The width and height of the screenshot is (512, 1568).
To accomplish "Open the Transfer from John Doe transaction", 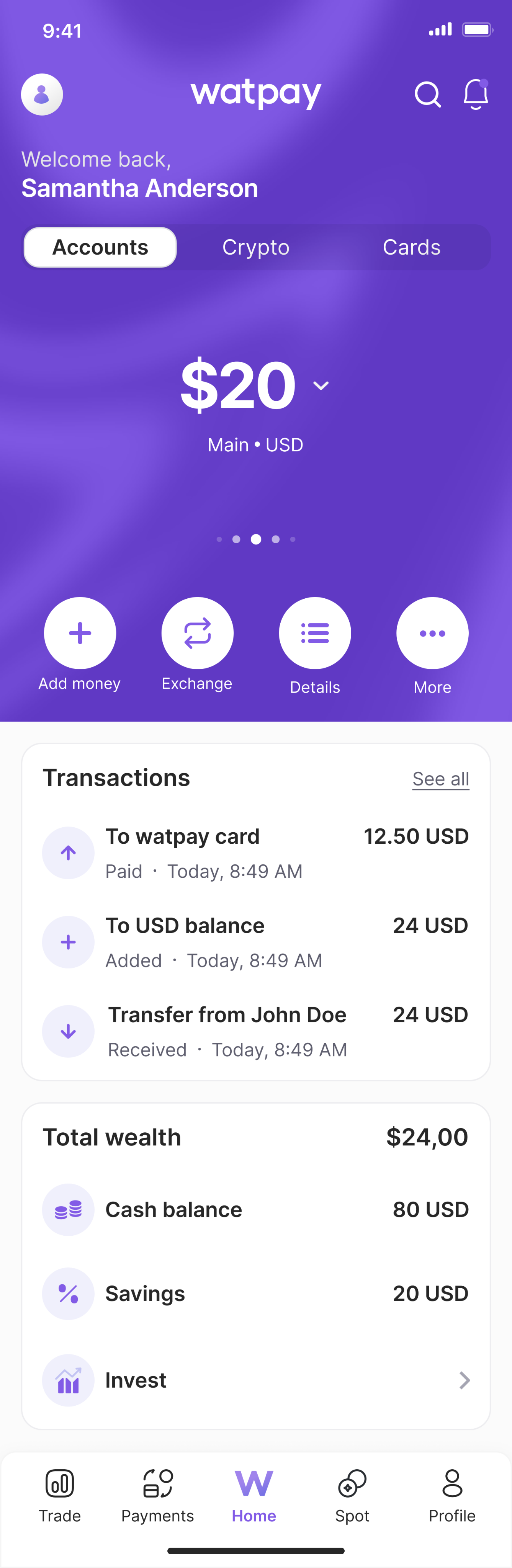I will (256, 1032).
